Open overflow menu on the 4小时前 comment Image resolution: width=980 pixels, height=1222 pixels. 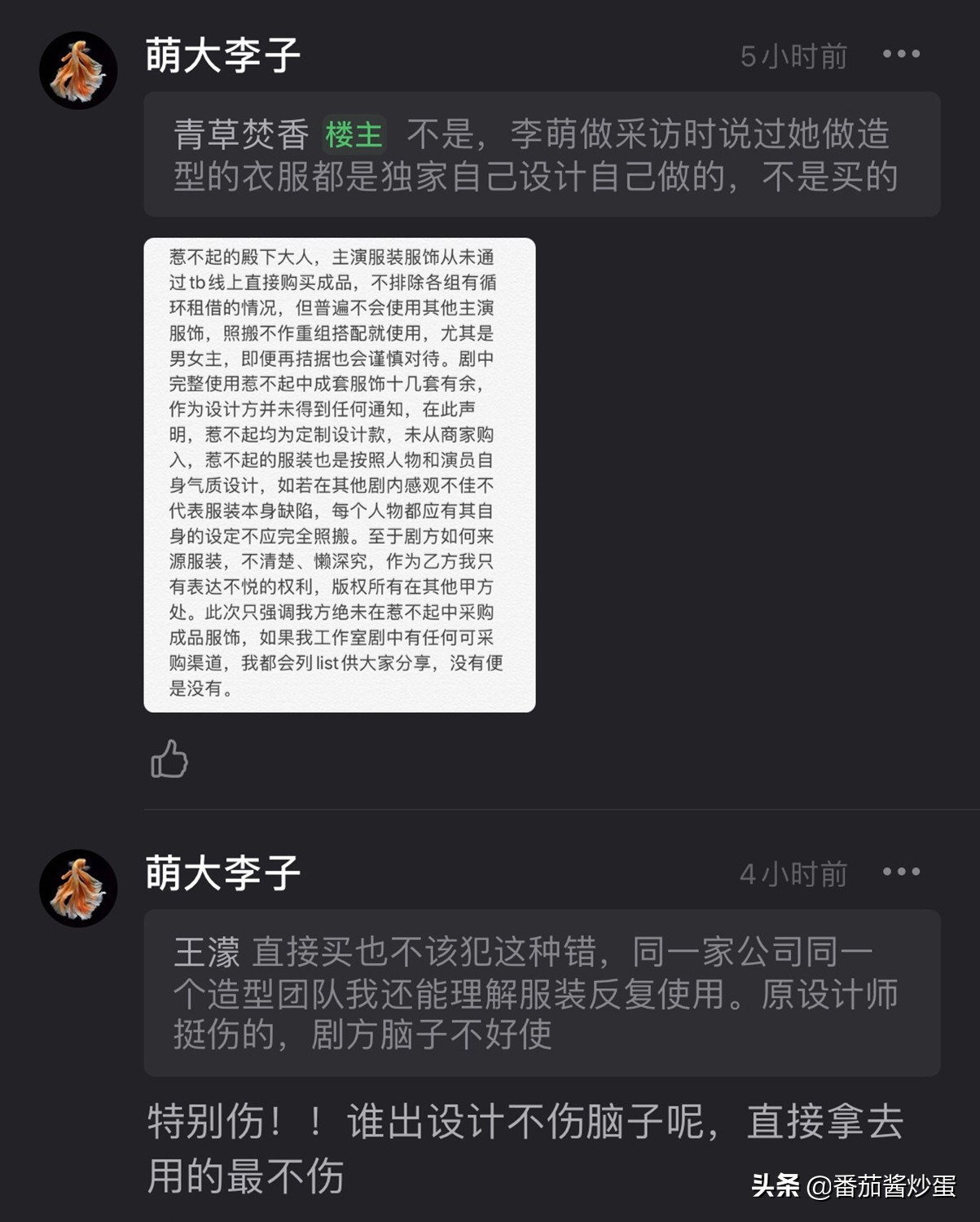pos(901,873)
